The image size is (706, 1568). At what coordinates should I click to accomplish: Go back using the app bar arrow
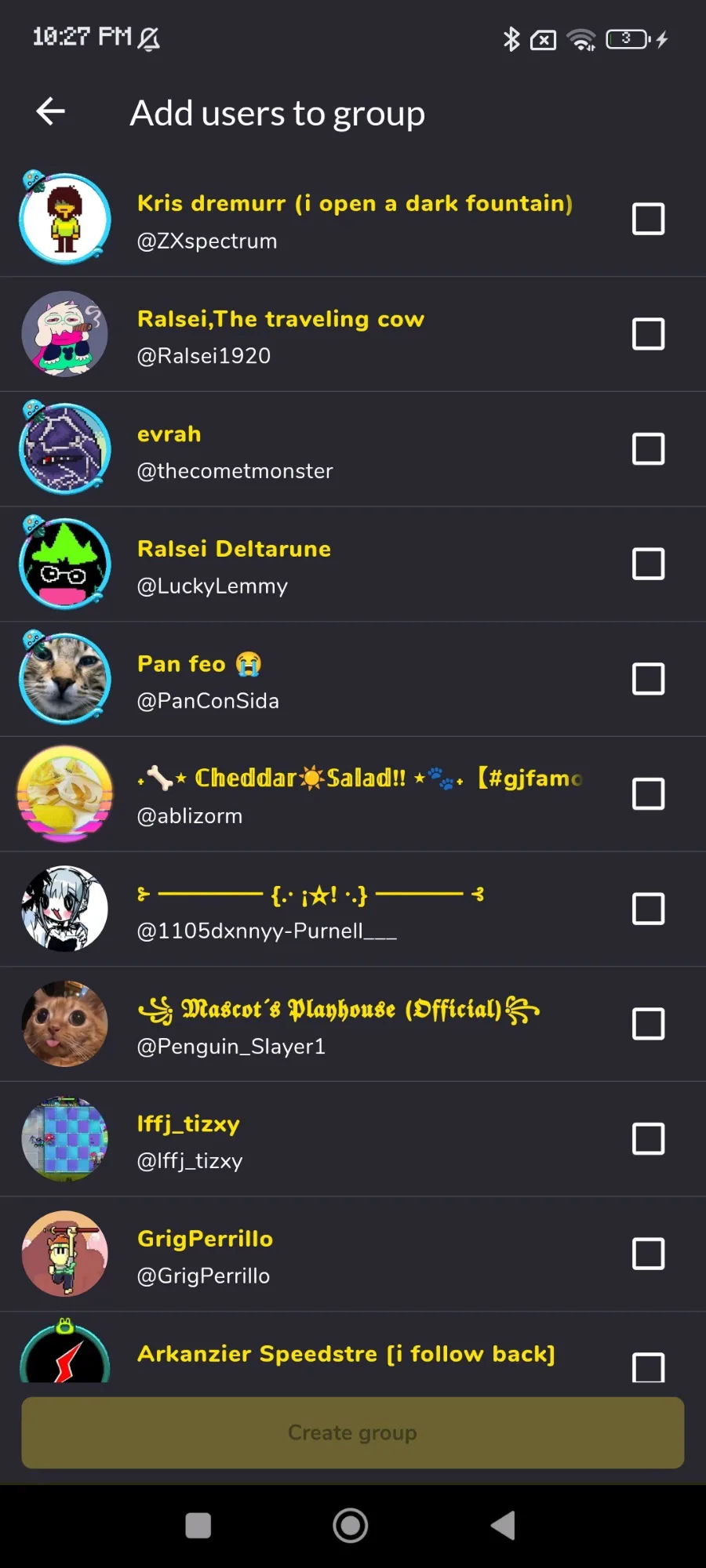point(50,111)
